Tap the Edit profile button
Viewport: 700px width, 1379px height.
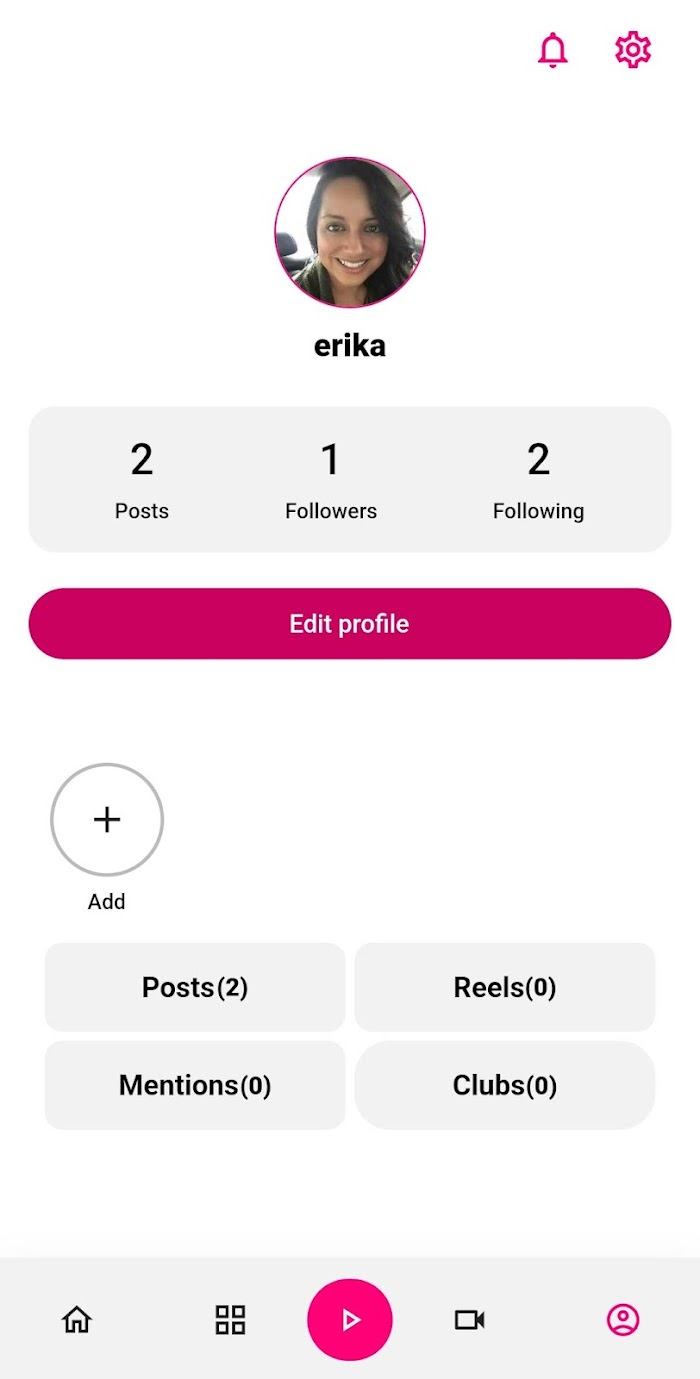tap(350, 624)
